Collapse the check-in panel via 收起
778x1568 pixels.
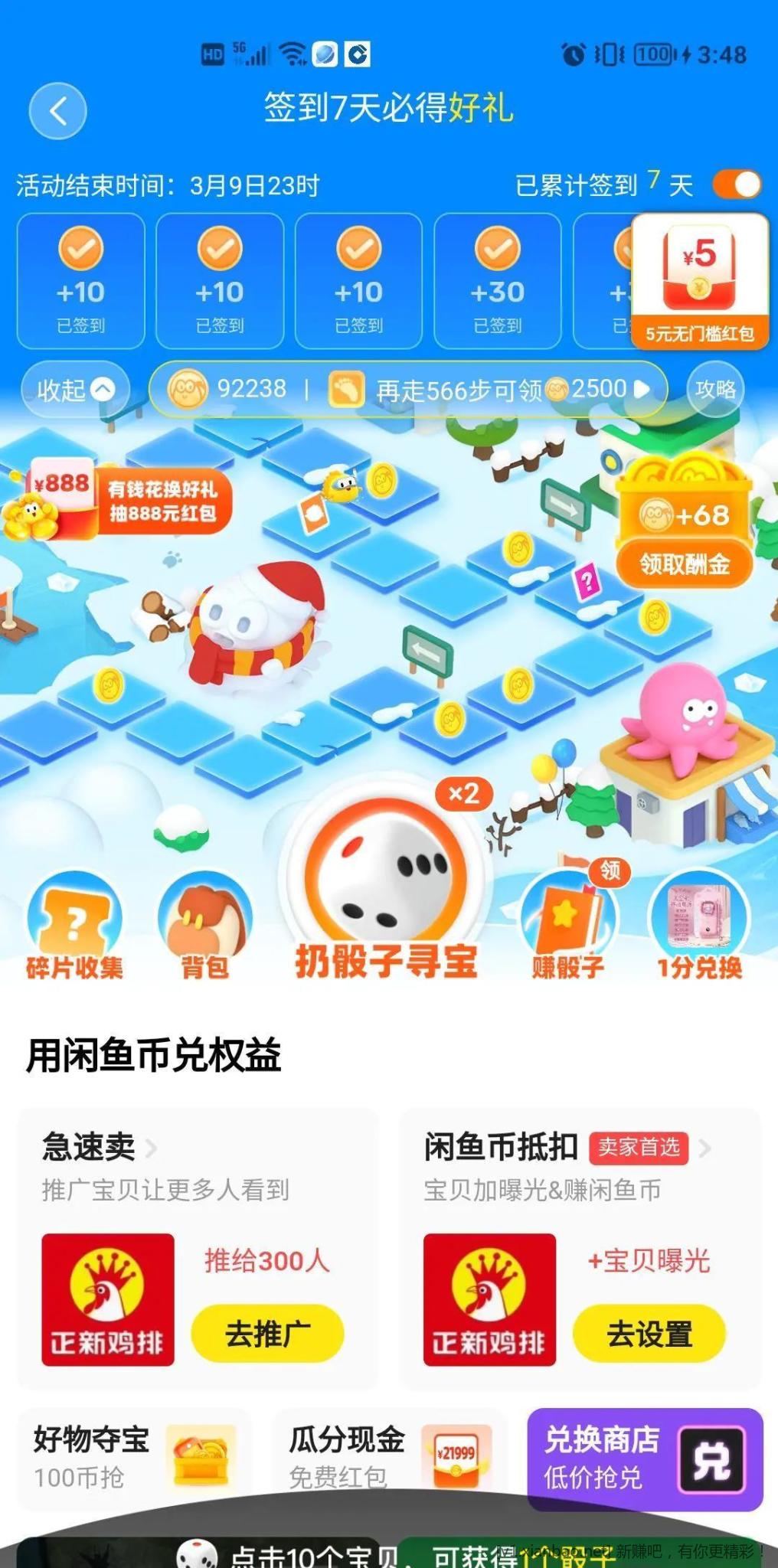75,390
